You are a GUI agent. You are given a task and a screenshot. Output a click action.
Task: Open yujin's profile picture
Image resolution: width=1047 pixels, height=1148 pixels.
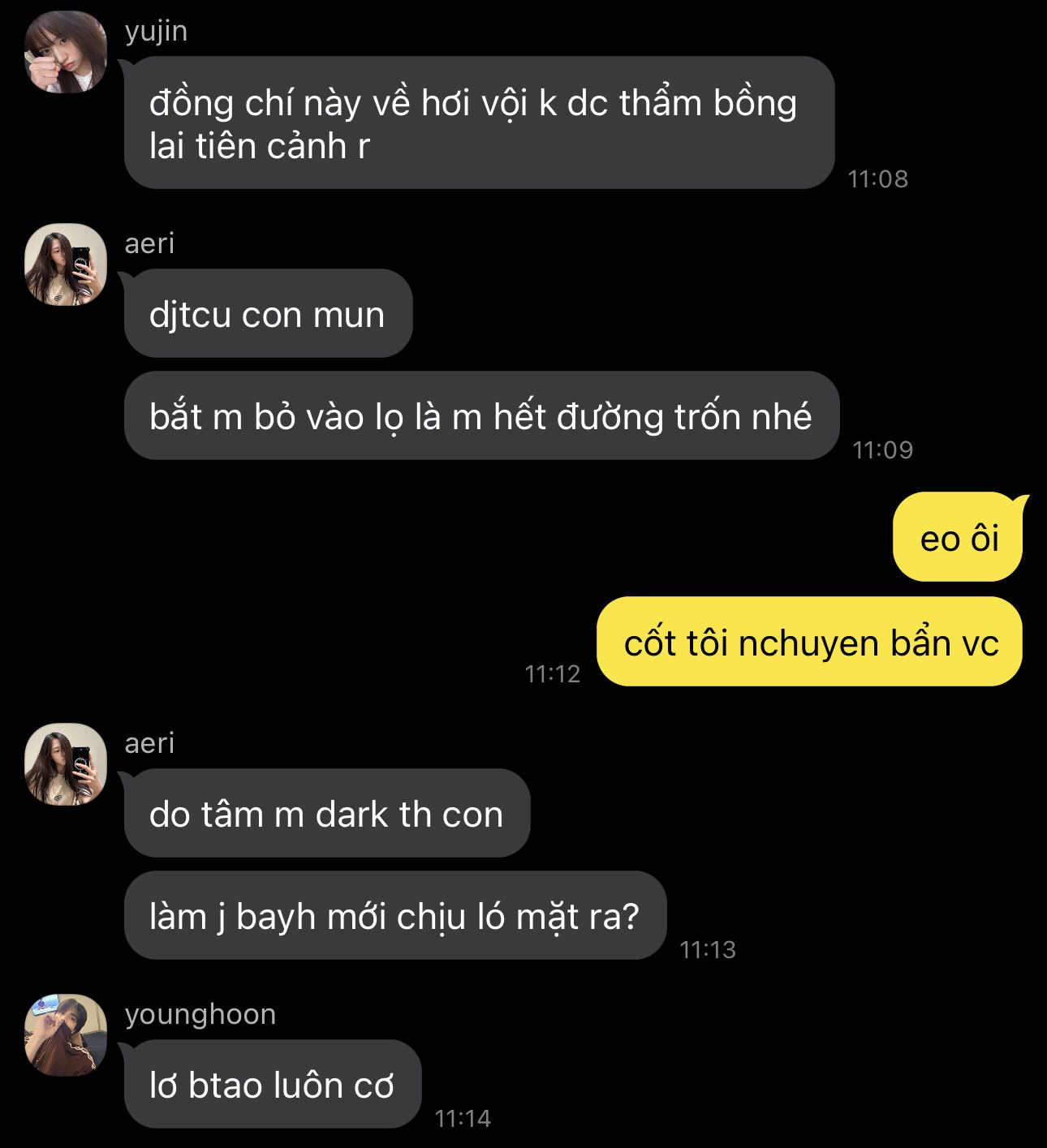66,52
